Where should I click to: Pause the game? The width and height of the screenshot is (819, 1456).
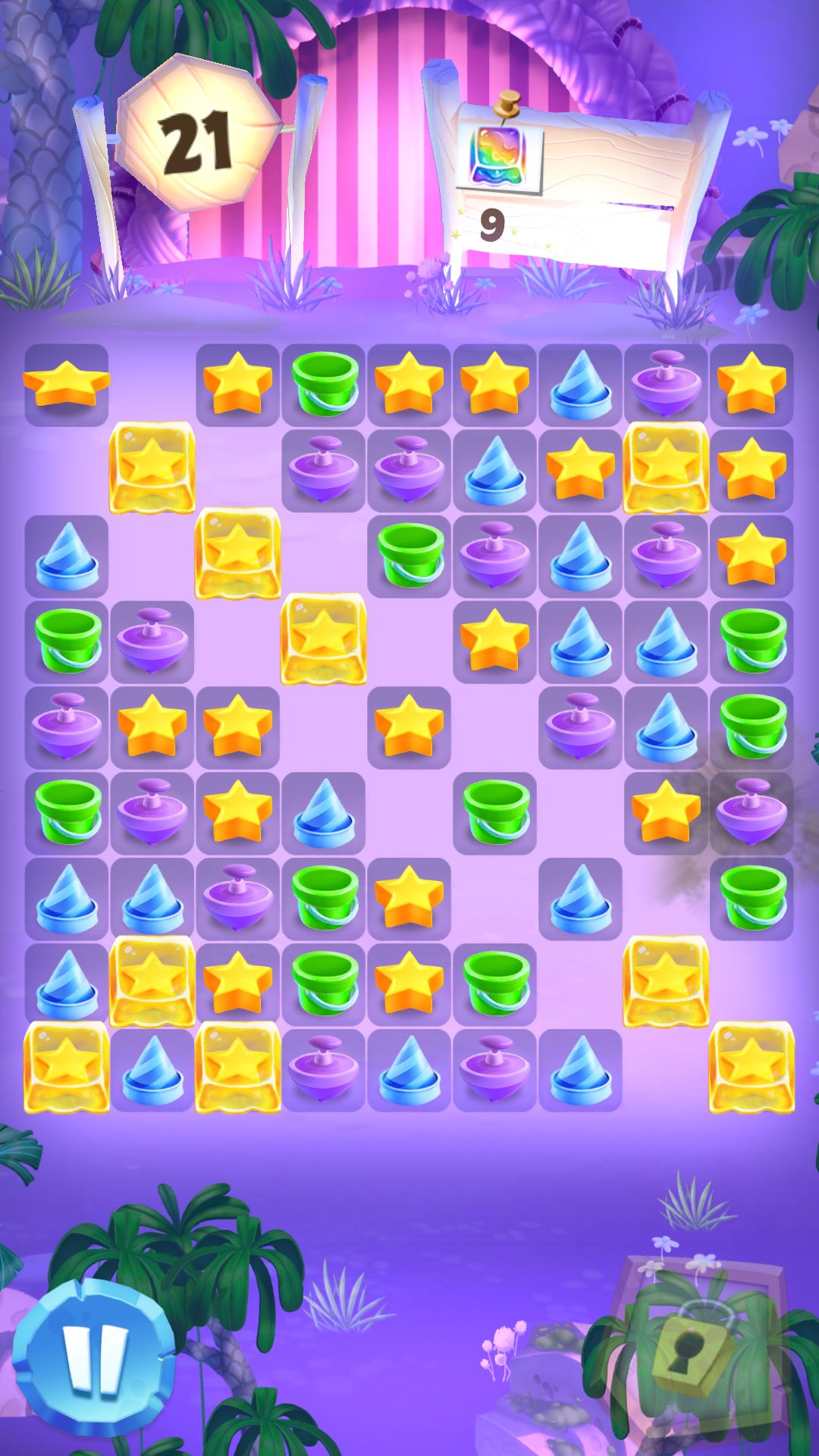pos(93,1357)
